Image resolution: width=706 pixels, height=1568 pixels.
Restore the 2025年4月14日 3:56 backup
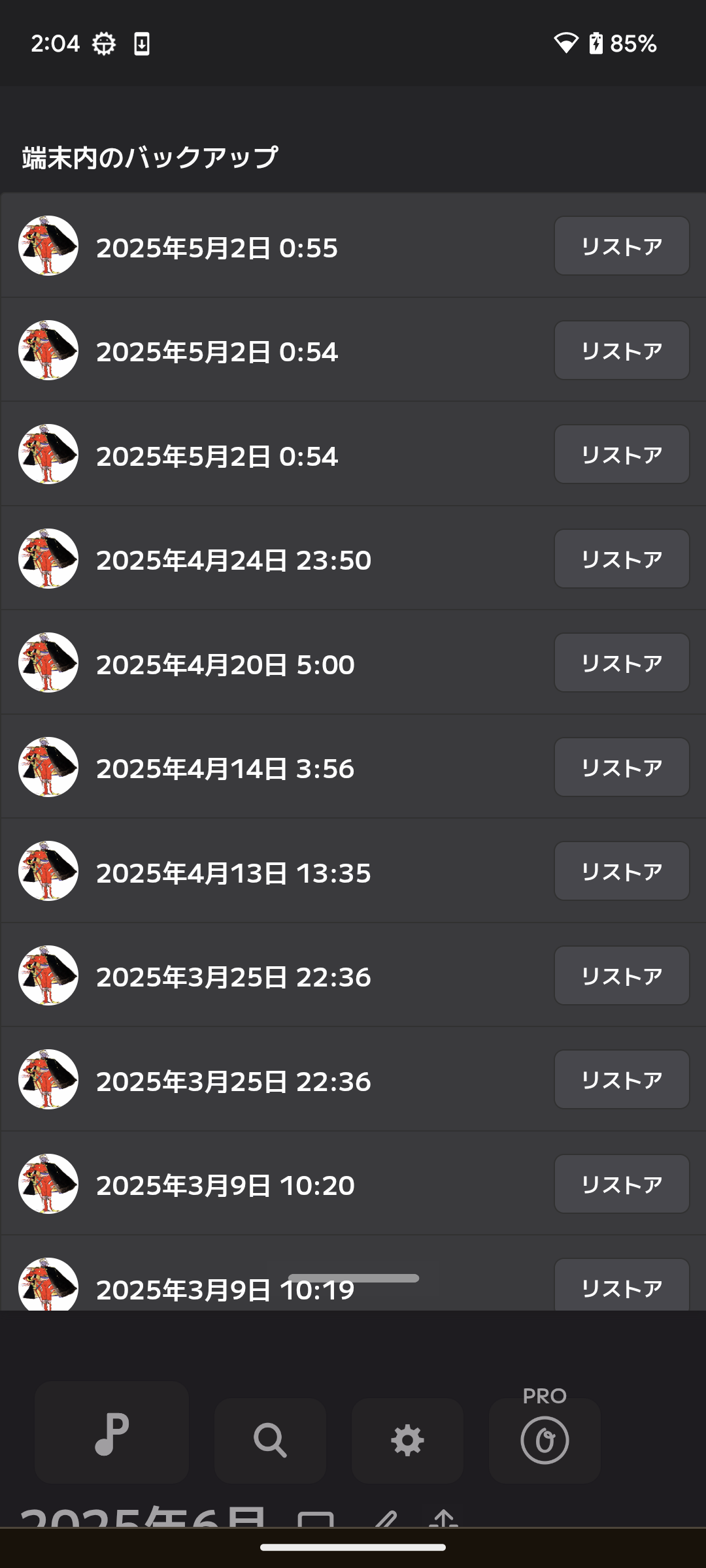[x=622, y=767]
